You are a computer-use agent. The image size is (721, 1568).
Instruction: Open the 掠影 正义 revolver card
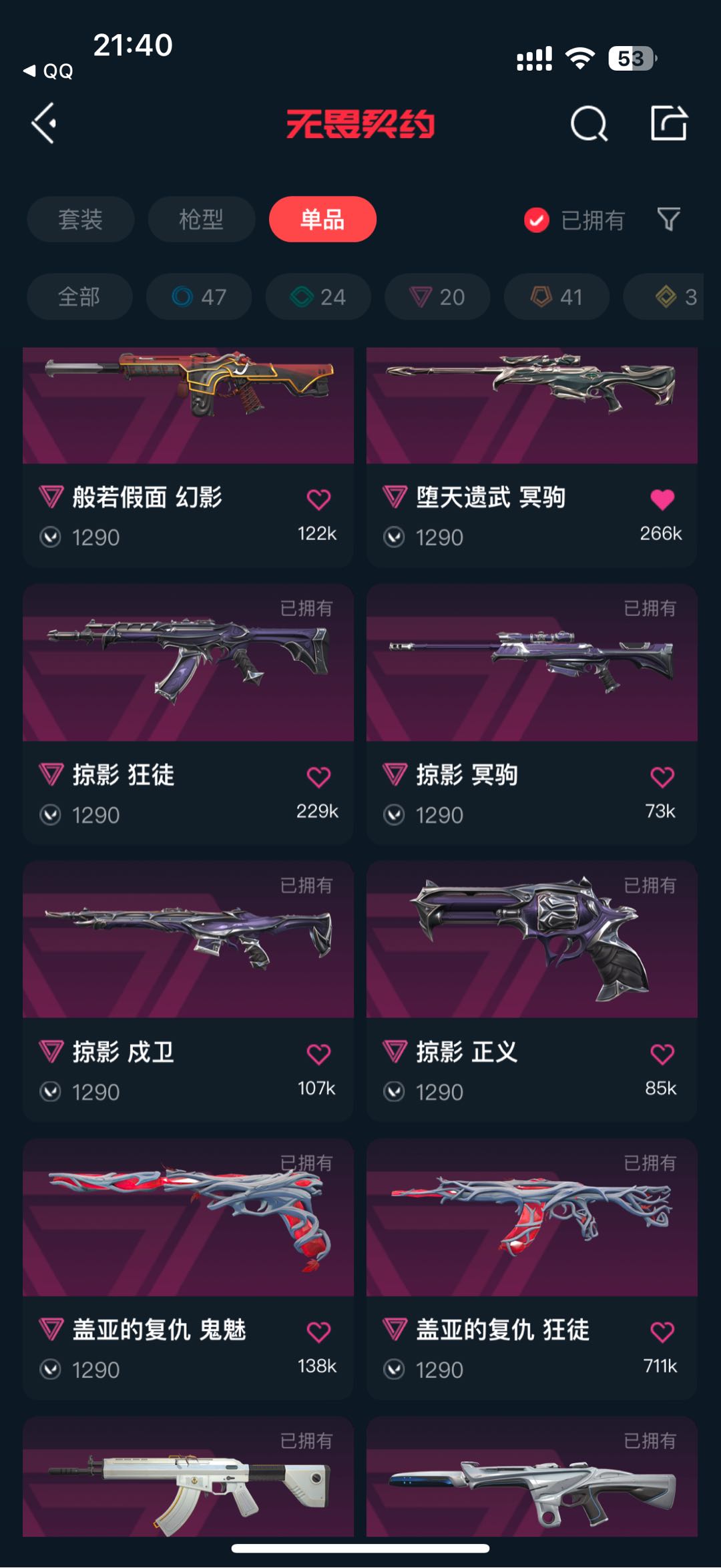coord(532,991)
